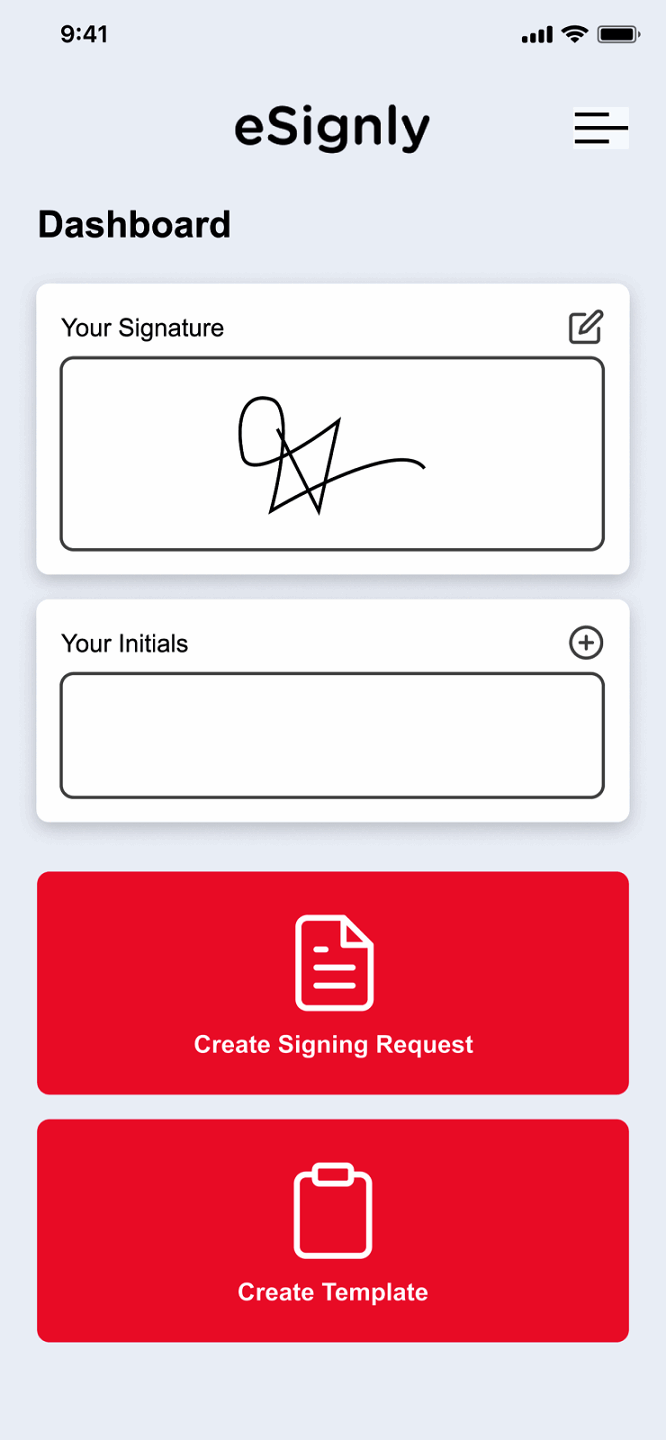Open the hamburger menu
The image size is (666, 1440).
click(600, 128)
